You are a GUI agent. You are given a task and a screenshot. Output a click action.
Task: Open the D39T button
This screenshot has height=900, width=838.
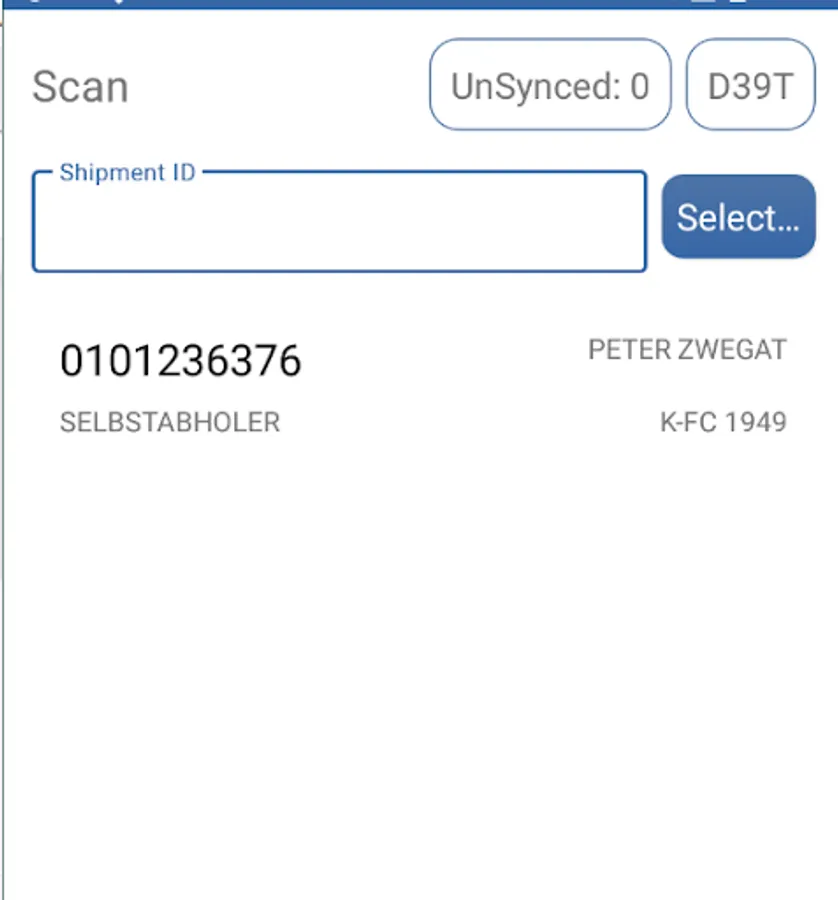coord(750,85)
